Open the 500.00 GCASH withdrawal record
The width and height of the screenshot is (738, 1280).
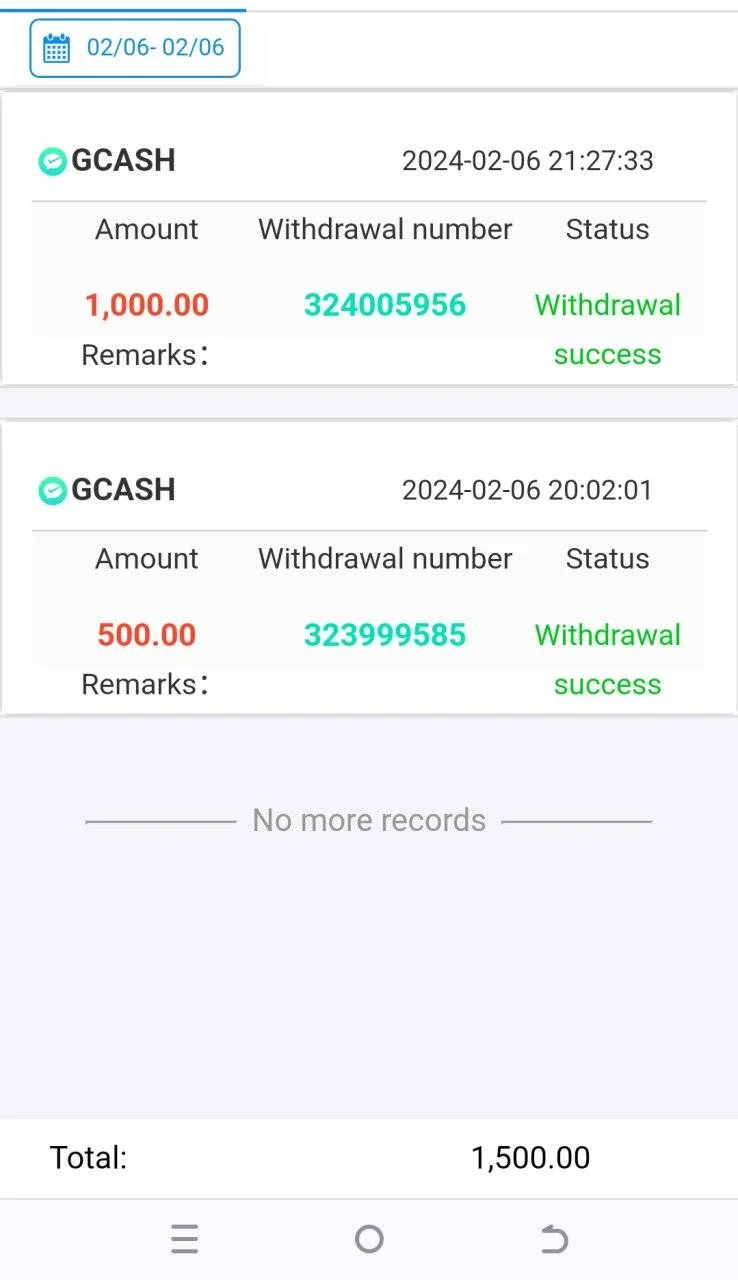[369, 568]
